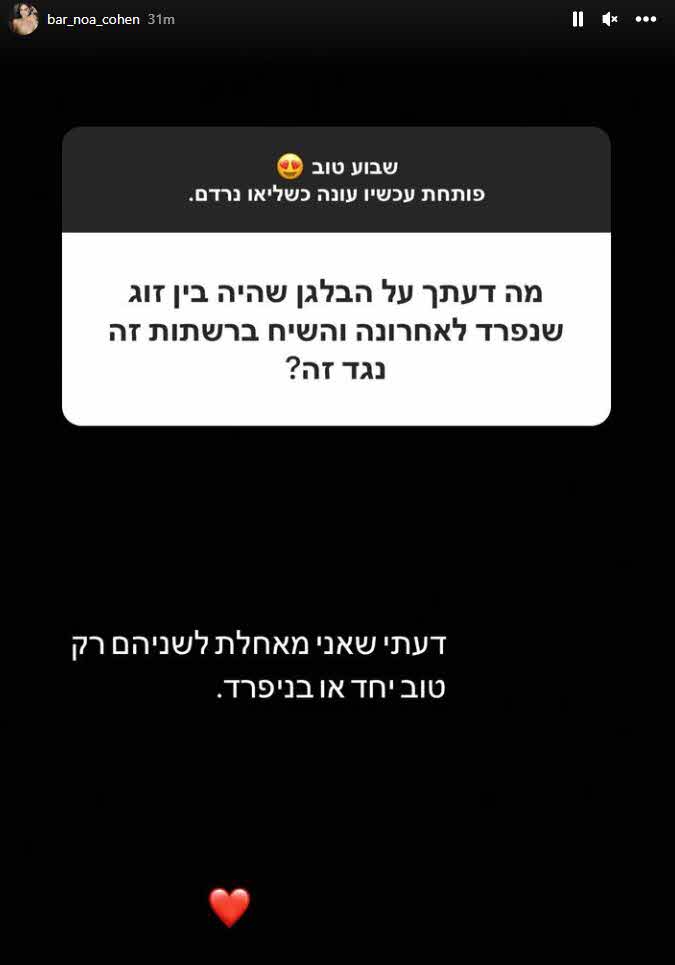The width and height of the screenshot is (675, 965).
Task: Toggle the story sound
Action: [x=609, y=19]
